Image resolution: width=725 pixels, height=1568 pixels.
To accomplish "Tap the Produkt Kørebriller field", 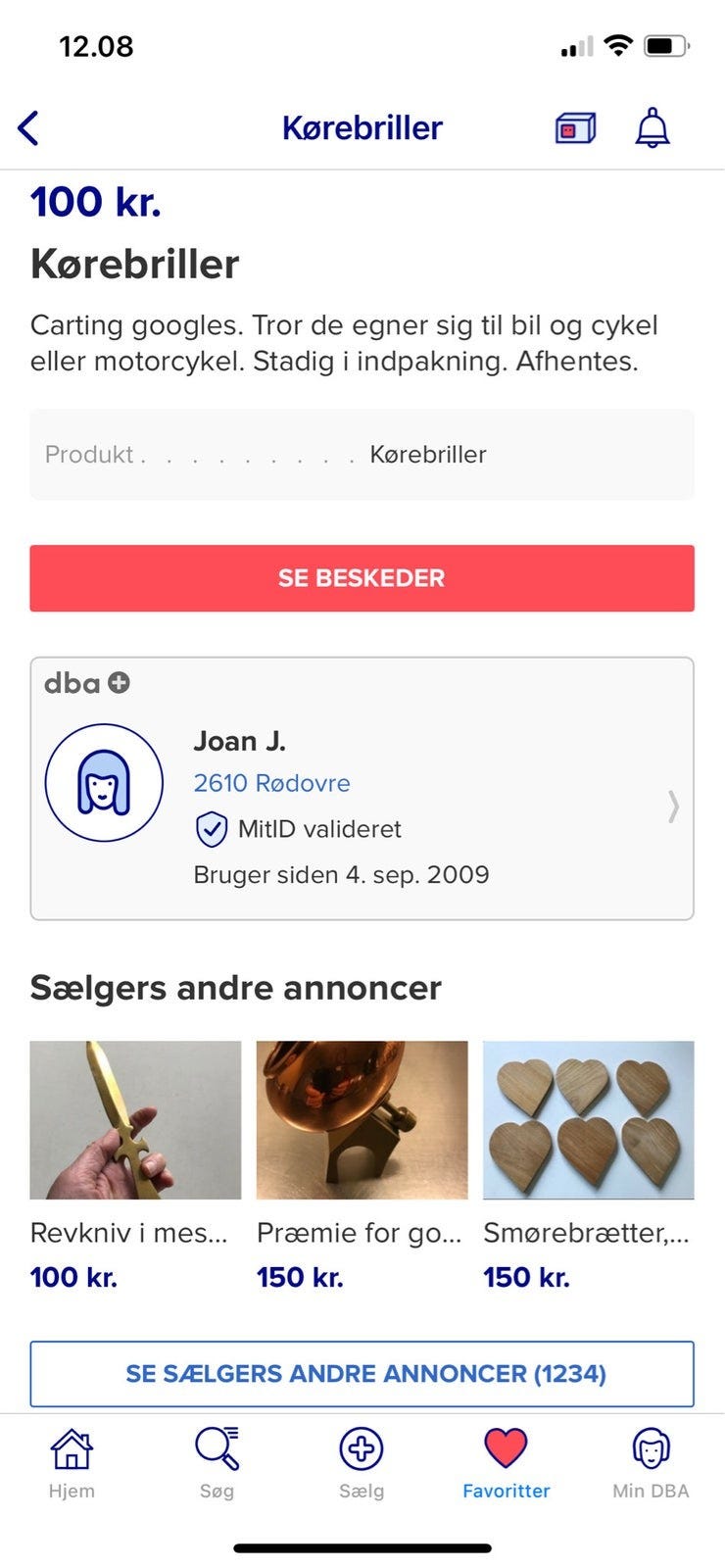I will (x=362, y=454).
